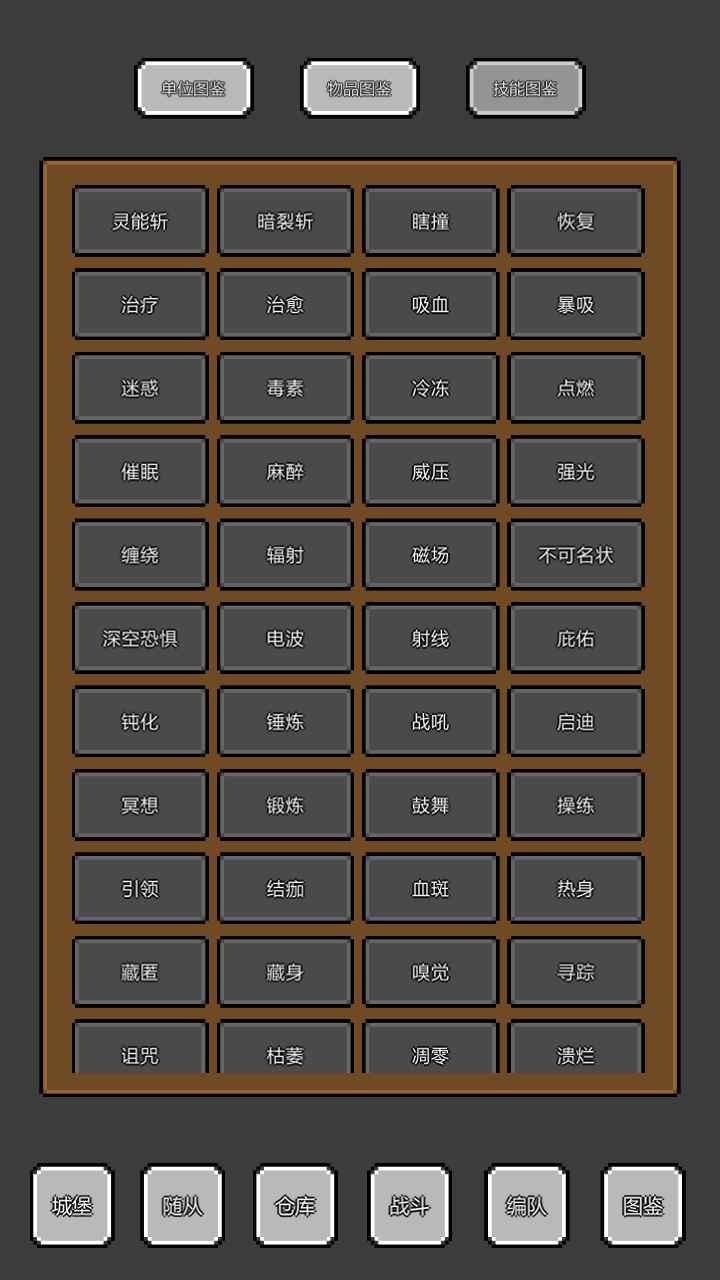Viewport: 720px width, 1280px height.
Task: Select the 技能图鉴 tab
Action: pyautogui.click(x=526, y=88)
